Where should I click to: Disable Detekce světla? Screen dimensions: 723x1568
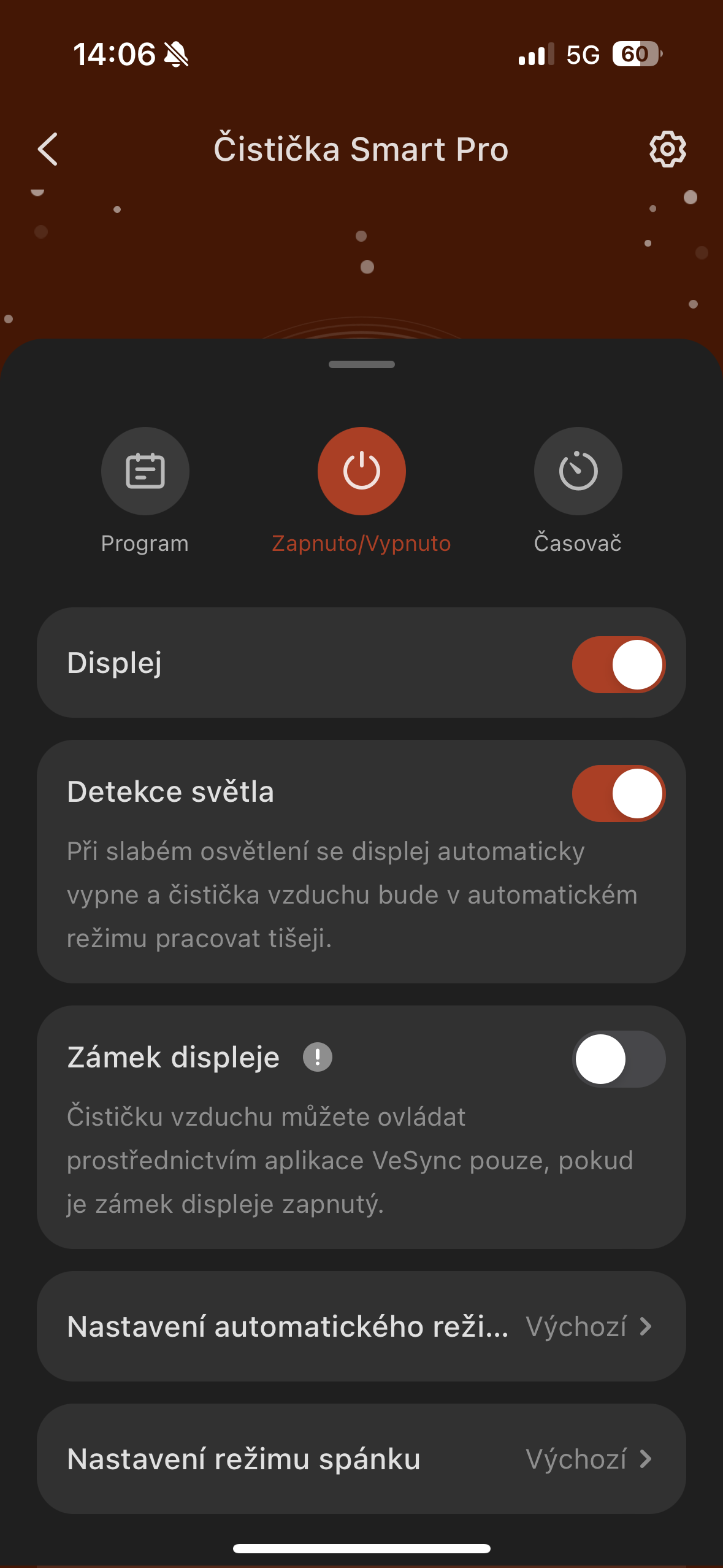coord(618,793)
